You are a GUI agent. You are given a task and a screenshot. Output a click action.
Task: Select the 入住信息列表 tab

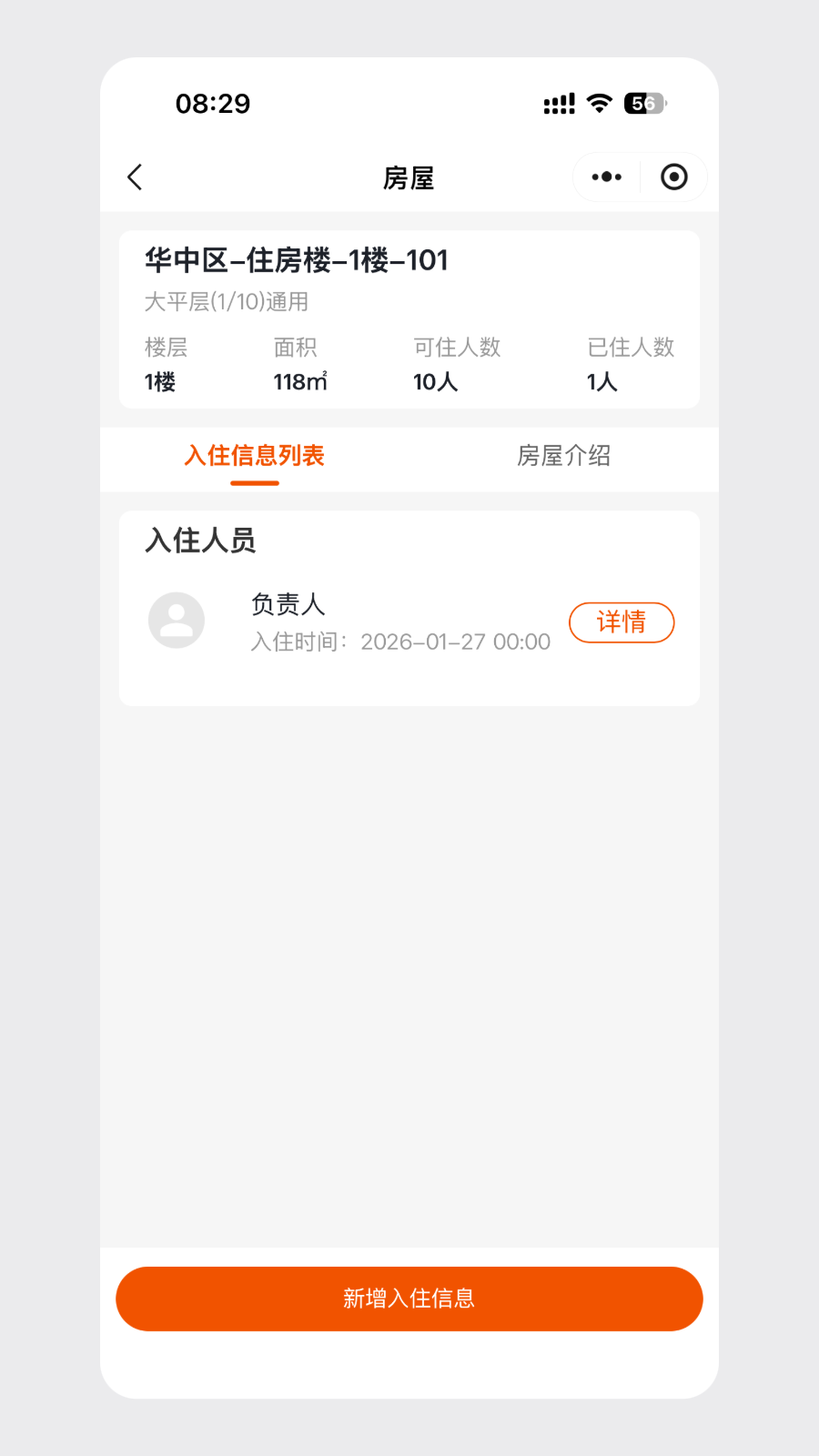coord(254,456)
